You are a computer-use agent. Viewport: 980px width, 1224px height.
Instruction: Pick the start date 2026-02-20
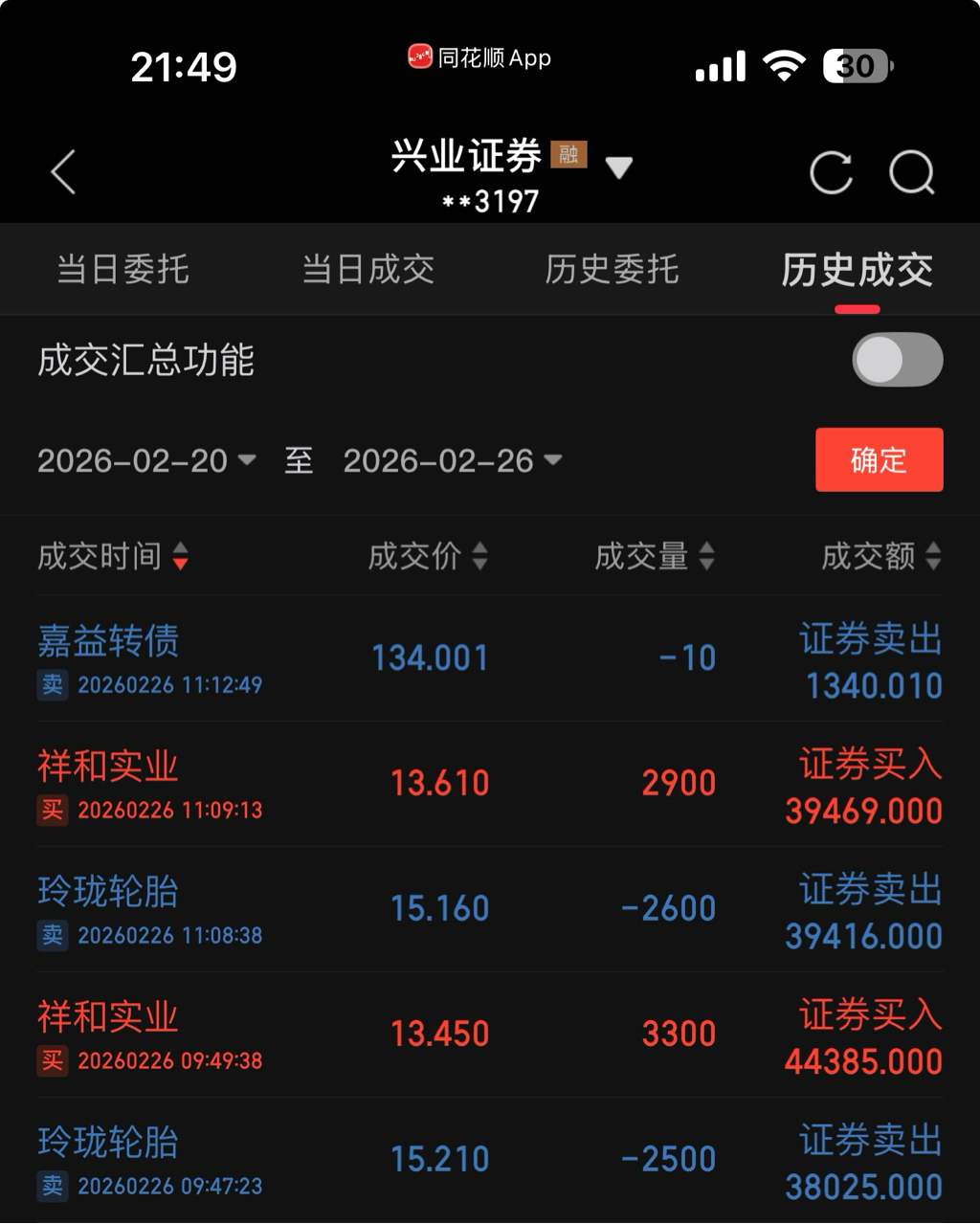coord(145,461)
